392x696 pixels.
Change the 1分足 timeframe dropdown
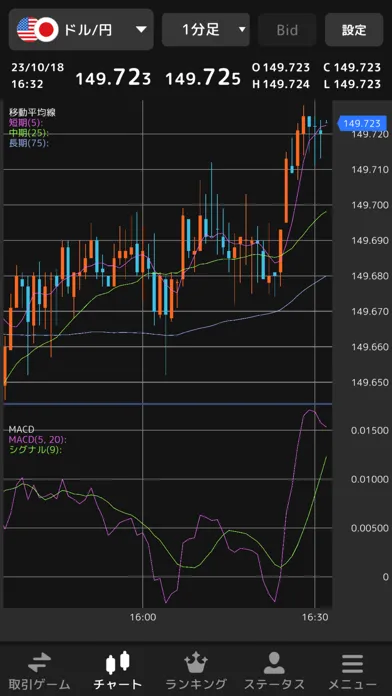[x=206, y=30]
